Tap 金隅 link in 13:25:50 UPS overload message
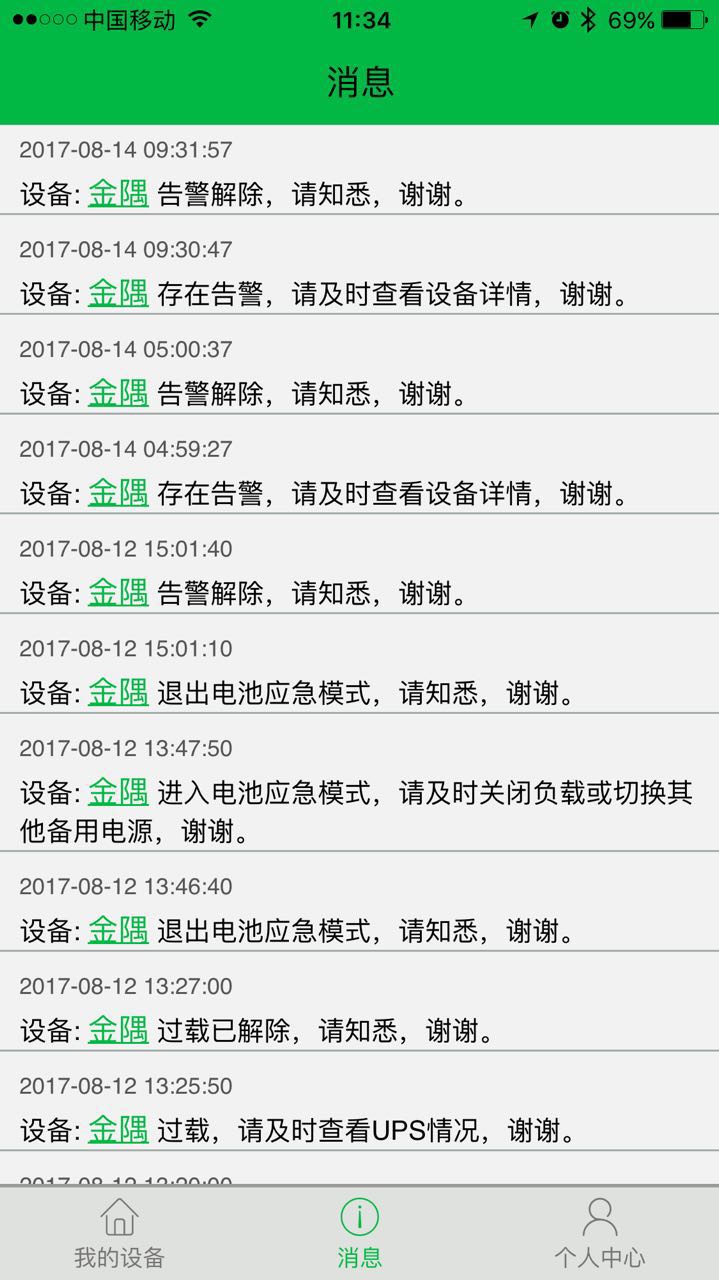The image size is (719, 1280). 118,1131
